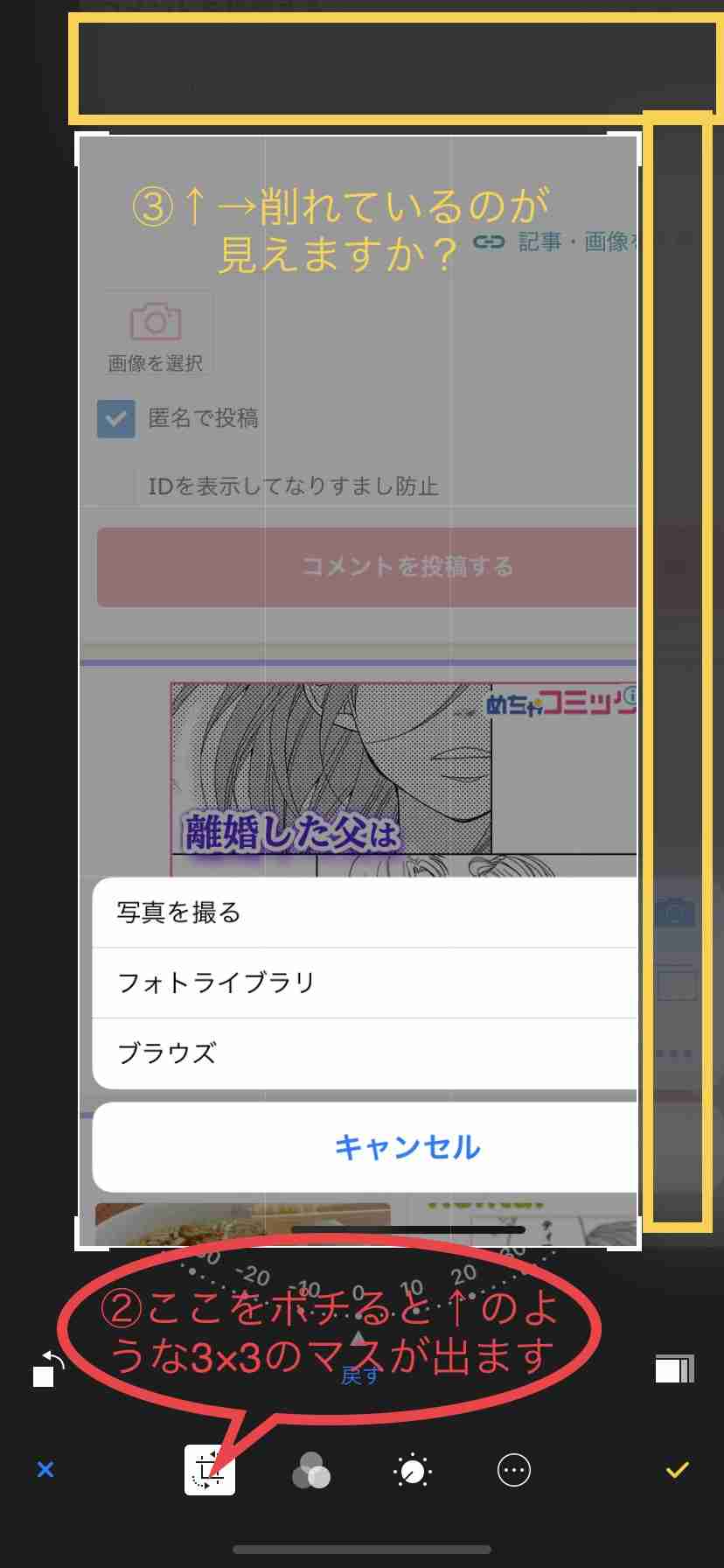Open the aspect ratio options

tap(674, 1369)
